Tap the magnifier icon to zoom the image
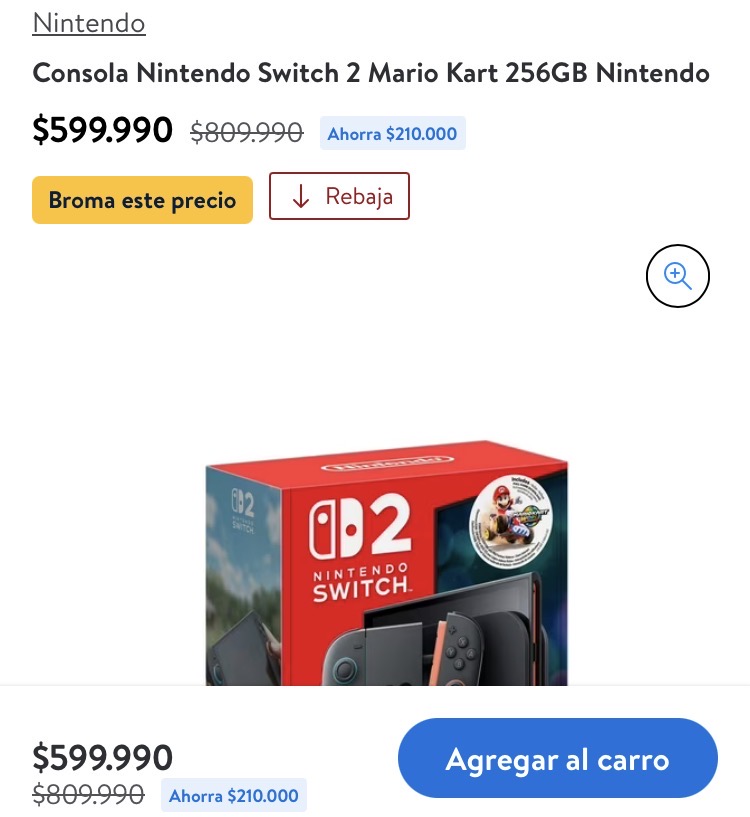This screenshot has width=750, height=817. coord(678,276)
